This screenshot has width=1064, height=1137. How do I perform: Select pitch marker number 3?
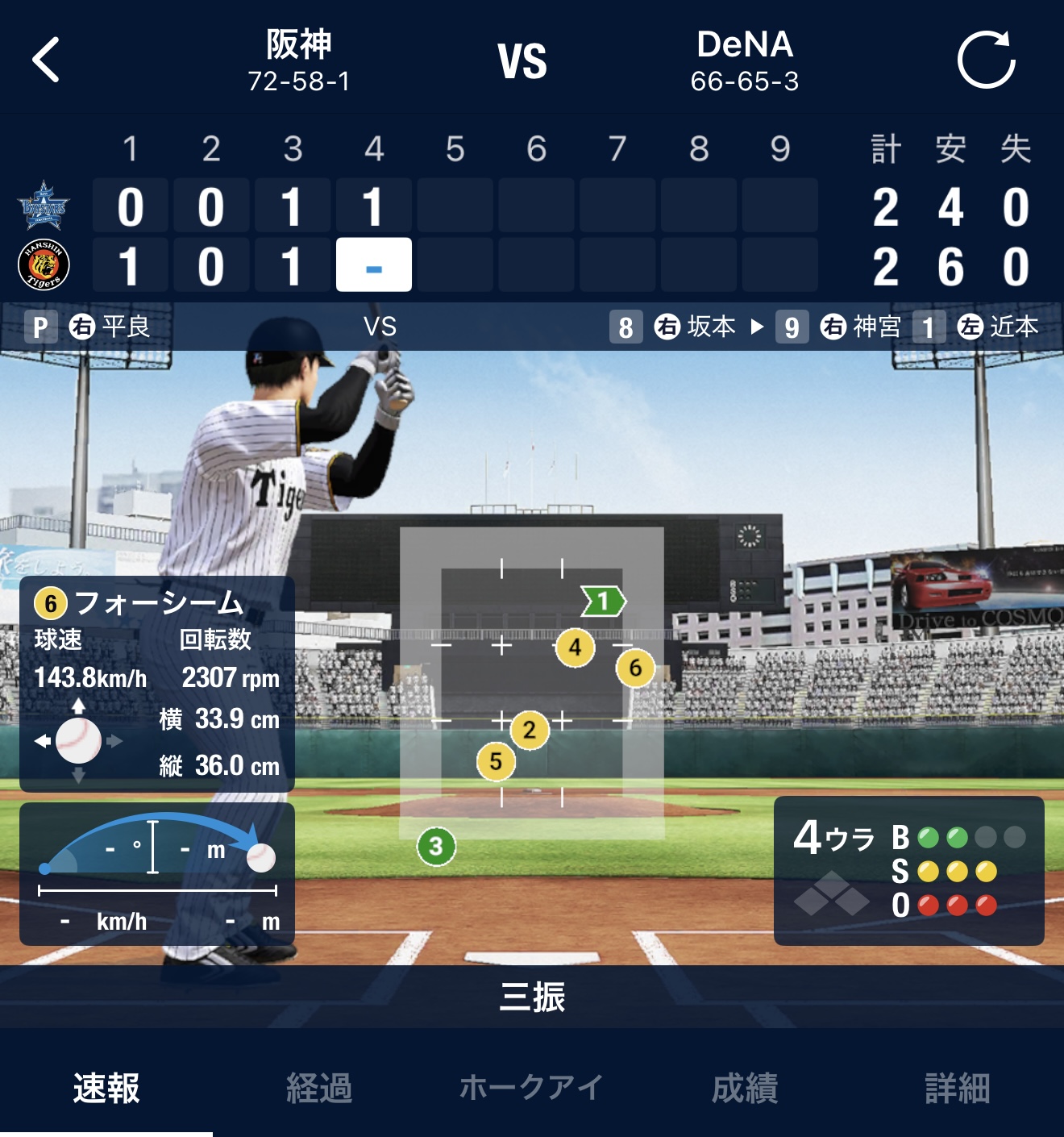click(436, 846)
